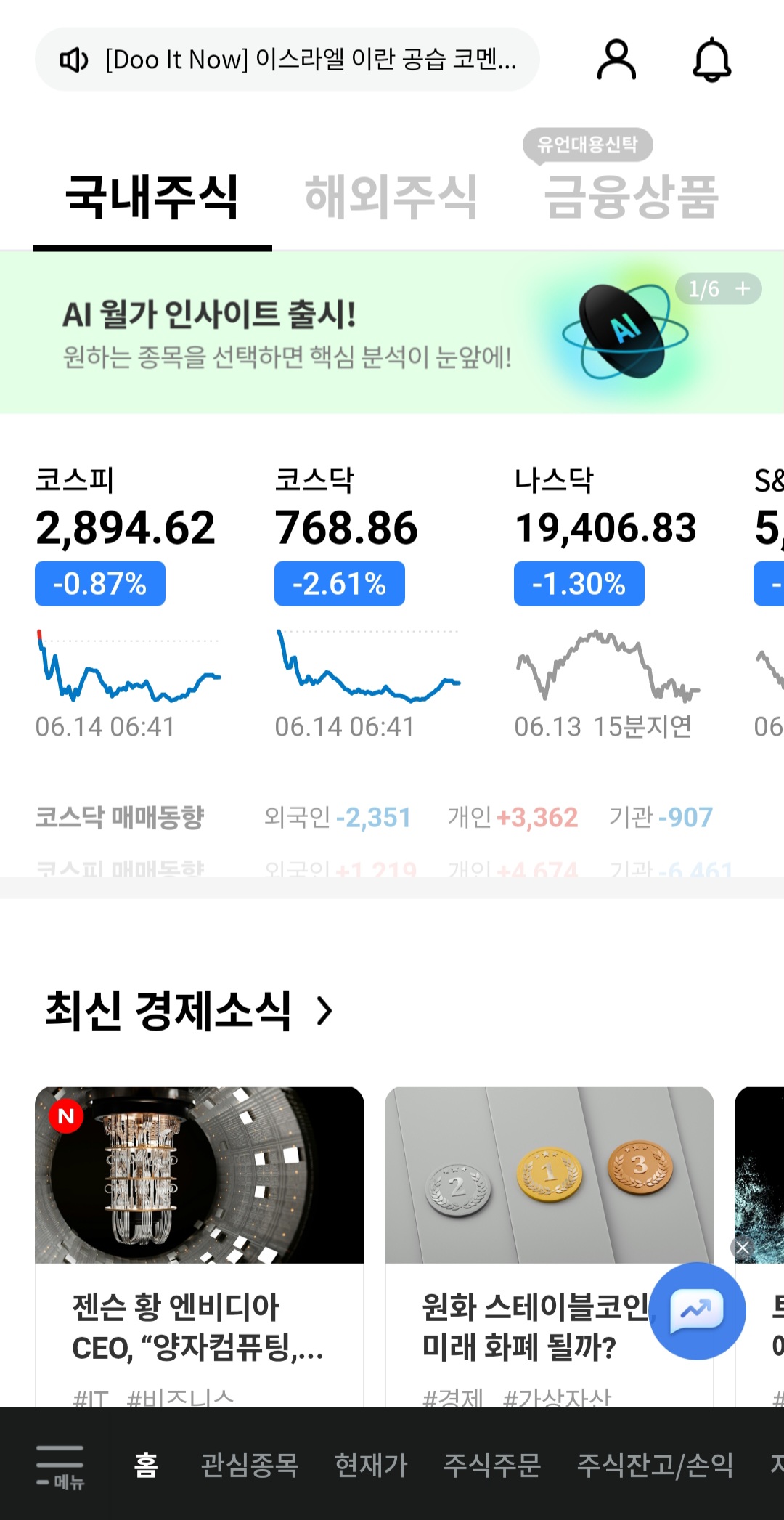Open the AI 월가 인사이트 banner
784x1520 pixels.
point(392,333)
